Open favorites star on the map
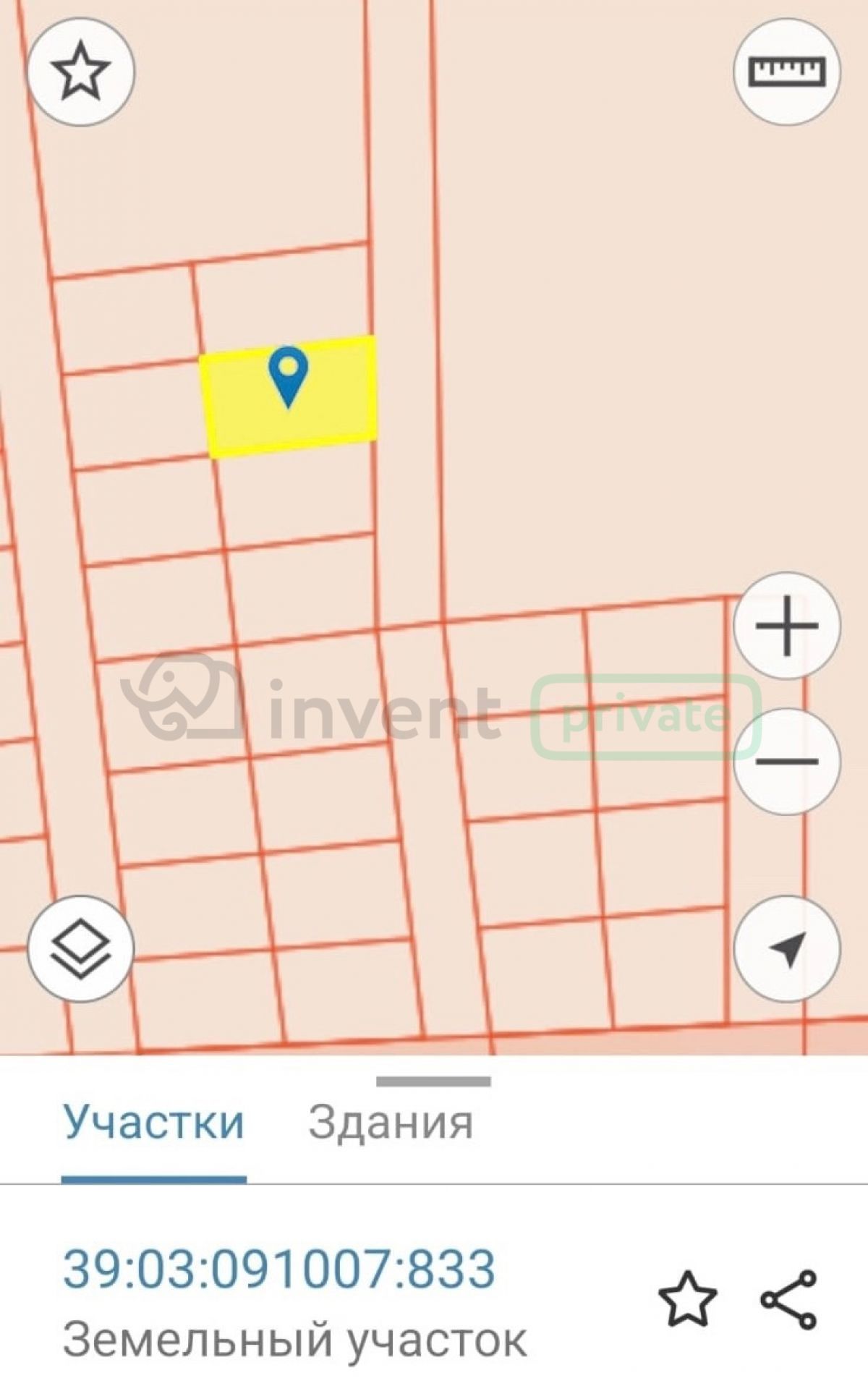 tap(81, 72)
